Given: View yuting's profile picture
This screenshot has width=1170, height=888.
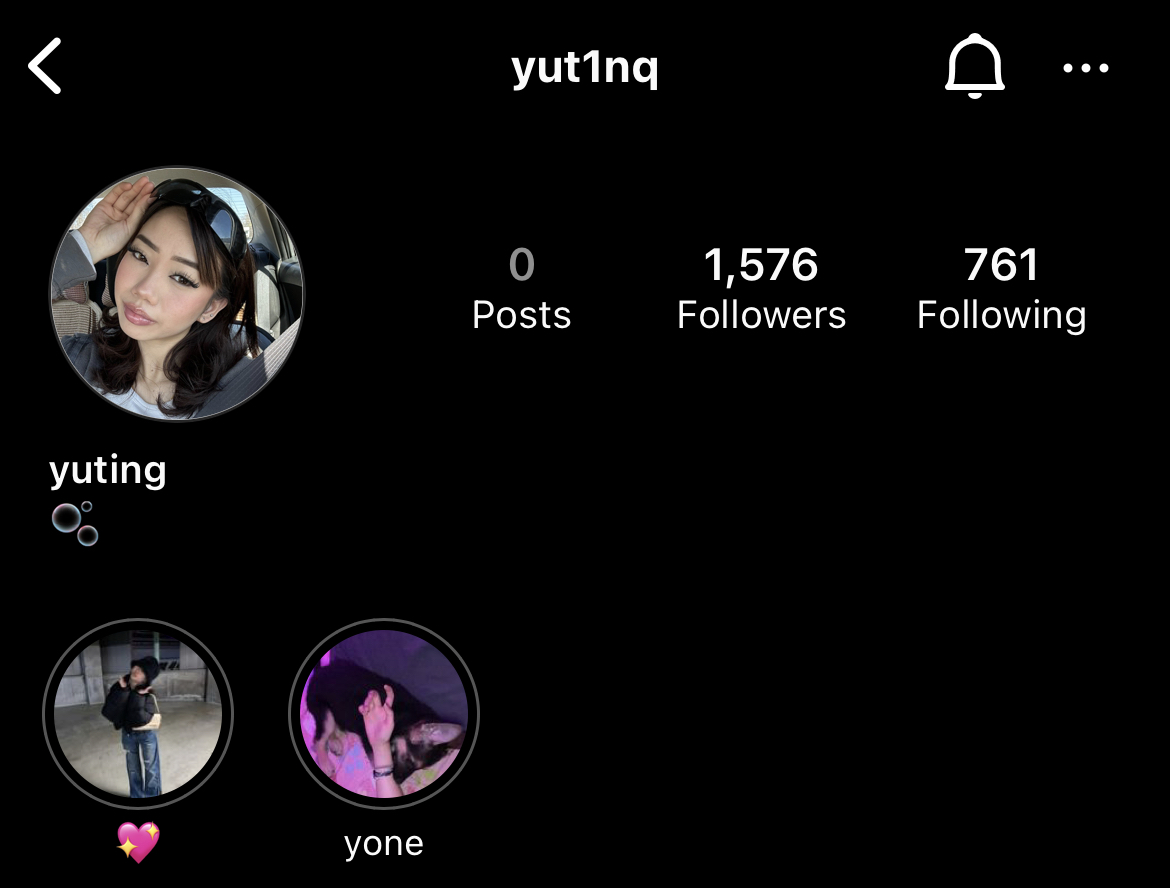Looking at the screenshot, I should point(177,294).
